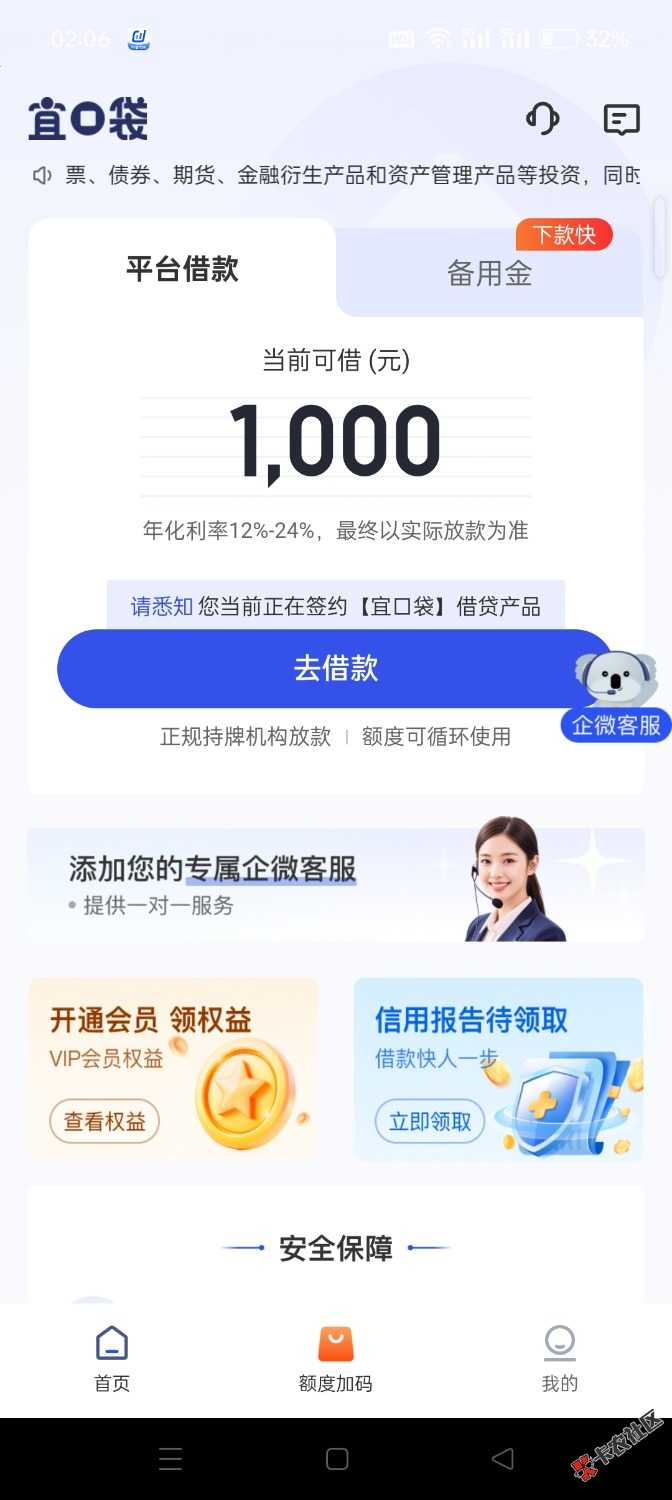Open the 额度加码 tab
Viewport: 672px width, 1500px height.
click(x=336, y=1358)
